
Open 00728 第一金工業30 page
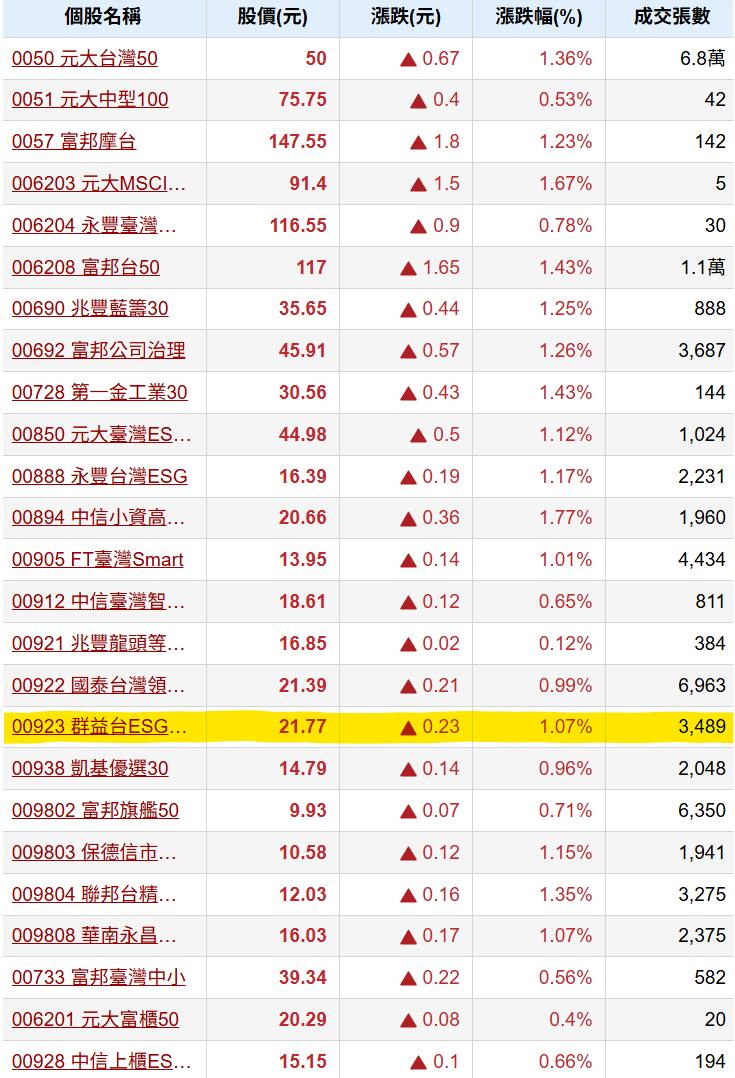(100, 393)
